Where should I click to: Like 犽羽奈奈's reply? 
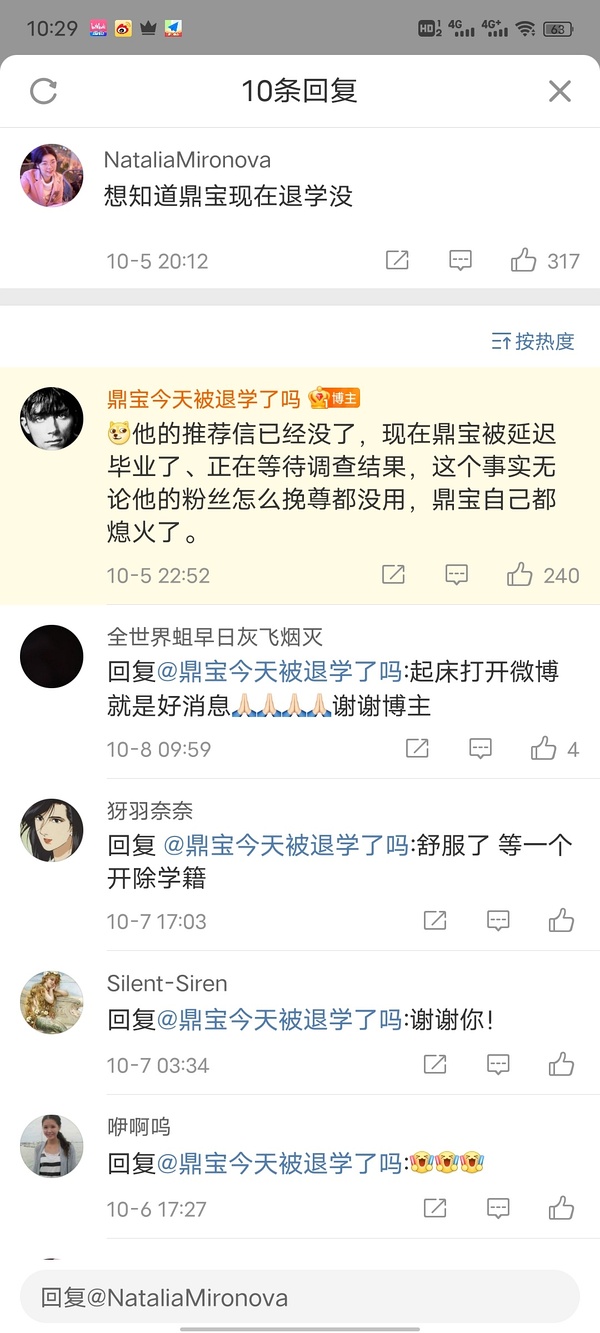[x=561, y=921]
